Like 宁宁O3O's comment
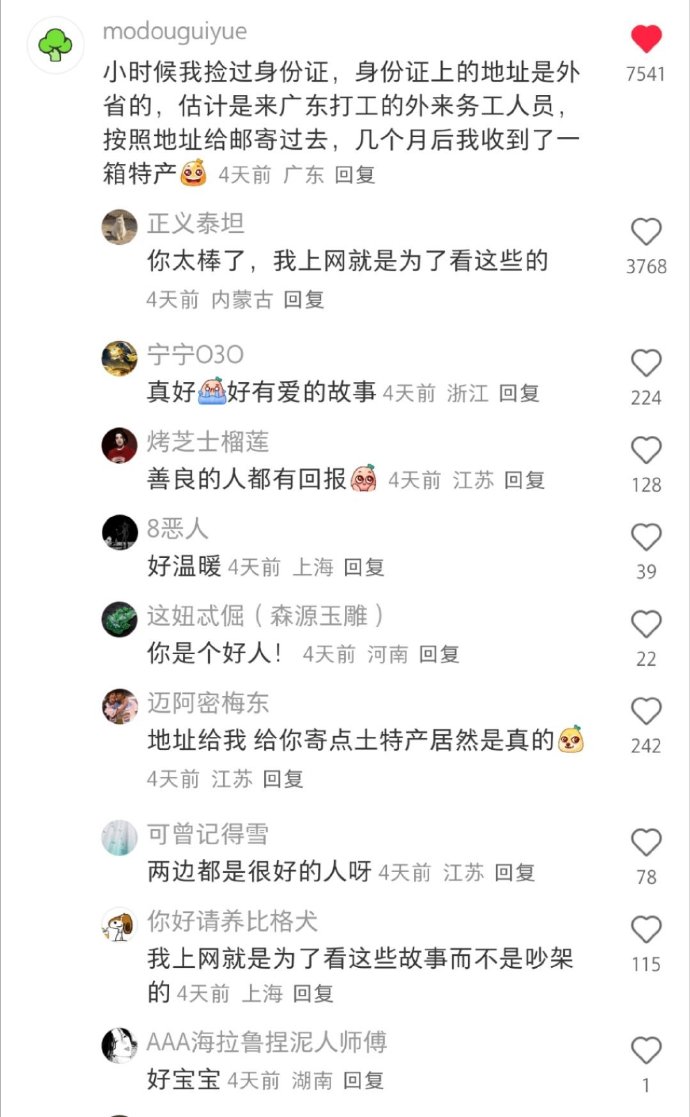Screen dimensions: 690x1117 (647, 363)
